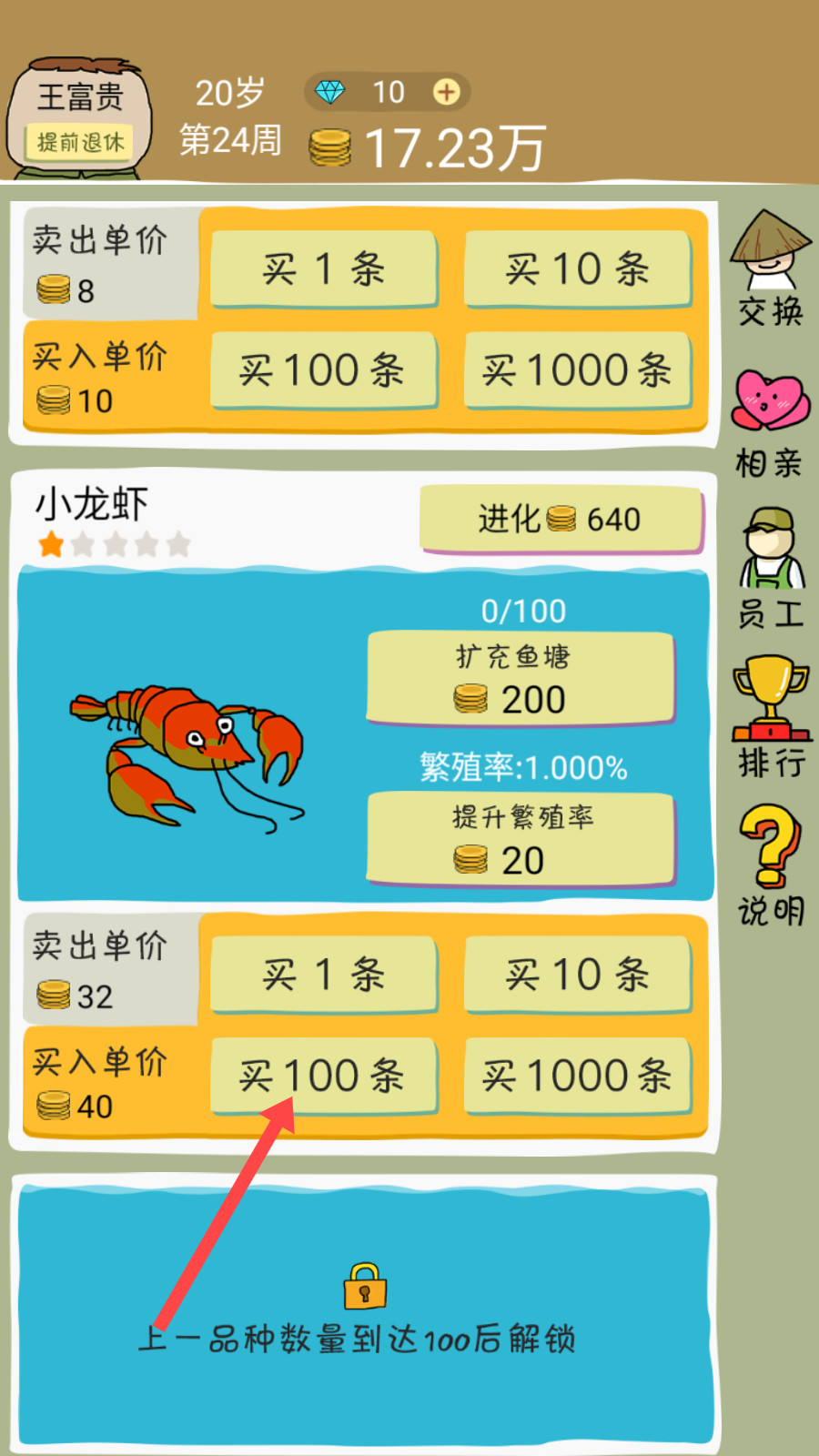Tap 提升繁殖率 to raise breeding rate
The width and height of the screenshot is (819, 1456).
click(521, 839)
